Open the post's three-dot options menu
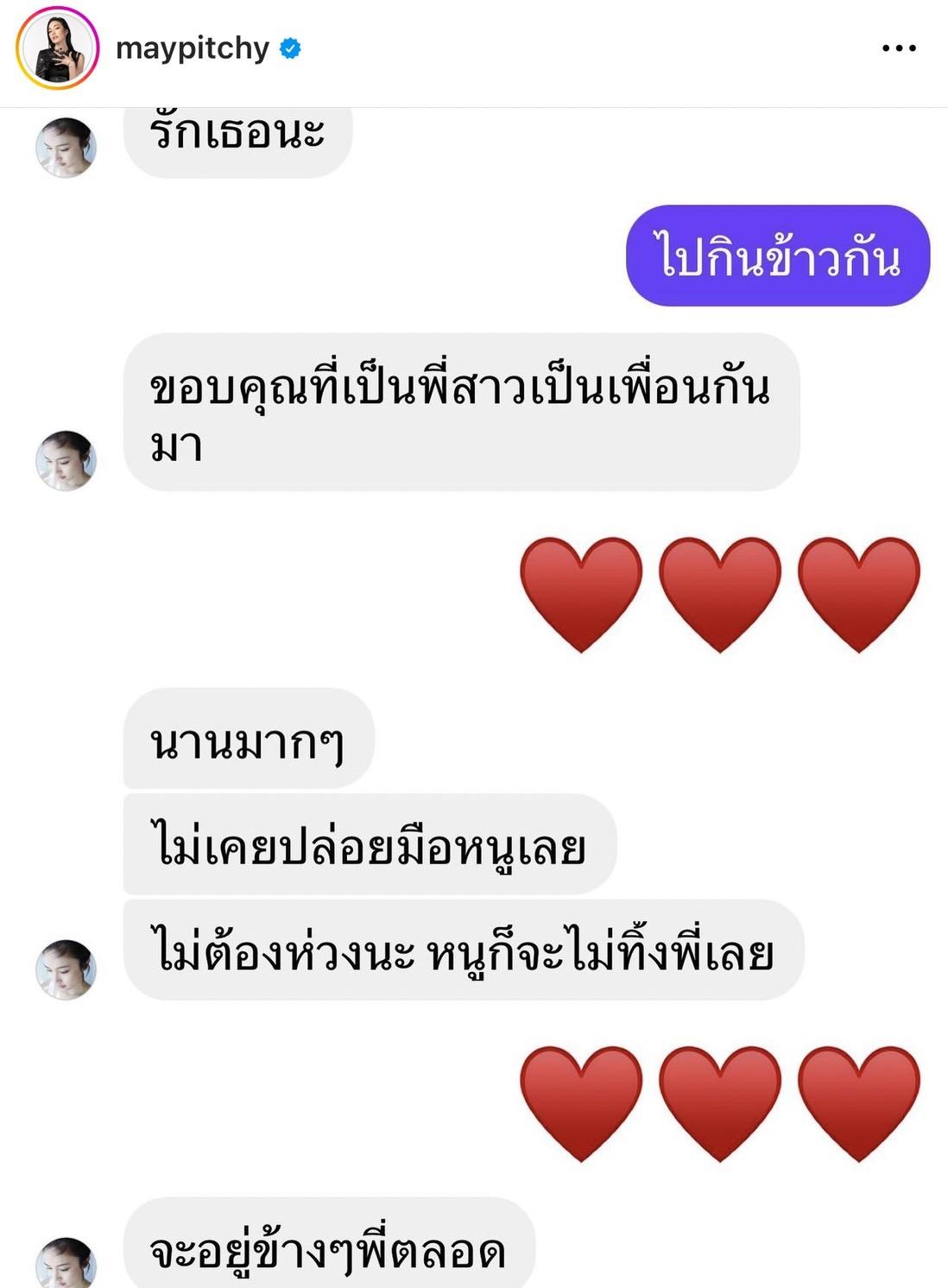This screenshot has width=948, height=1288. pyautogui.click(x=899, y=48)
